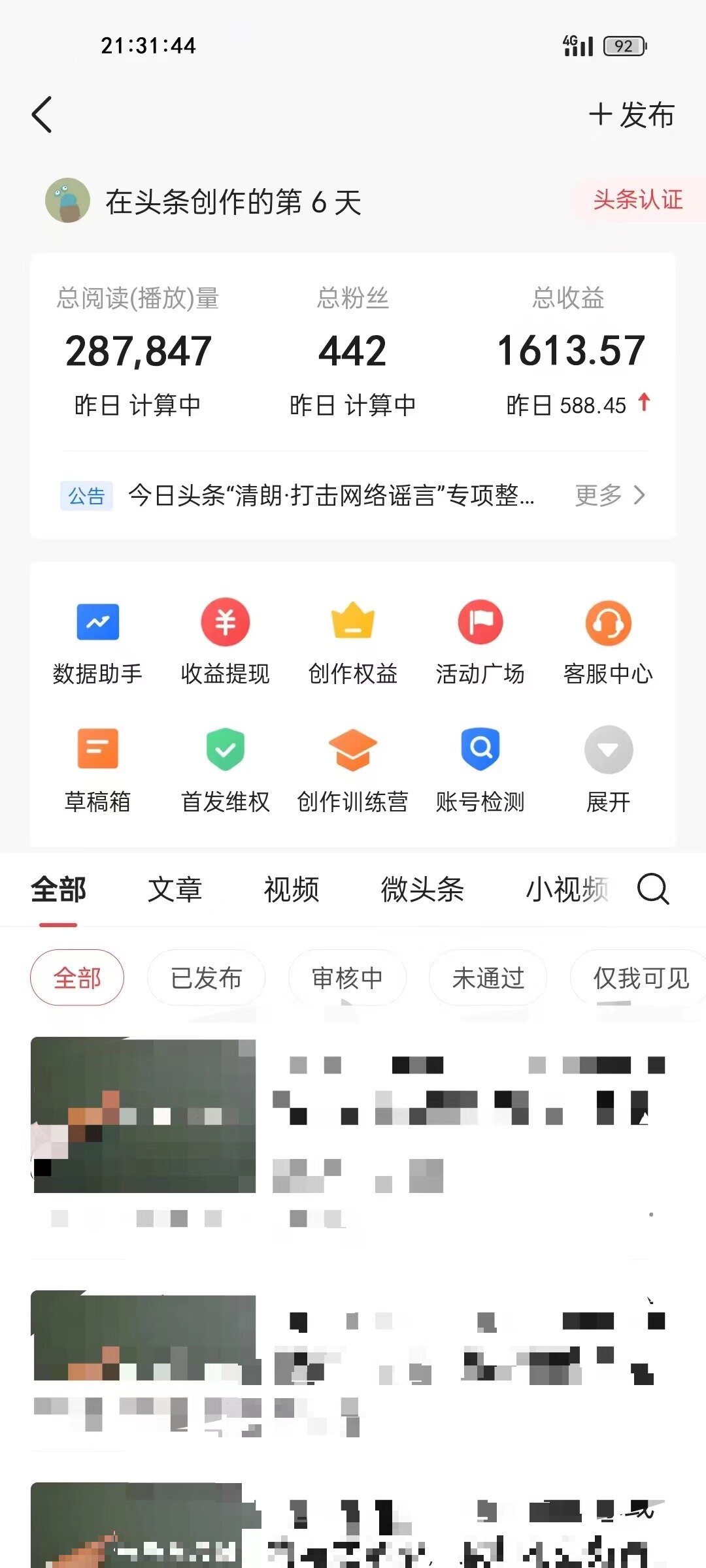Switch to the 视频 tab
Viewport: 706px width, 1568px height.
point(292,889)
